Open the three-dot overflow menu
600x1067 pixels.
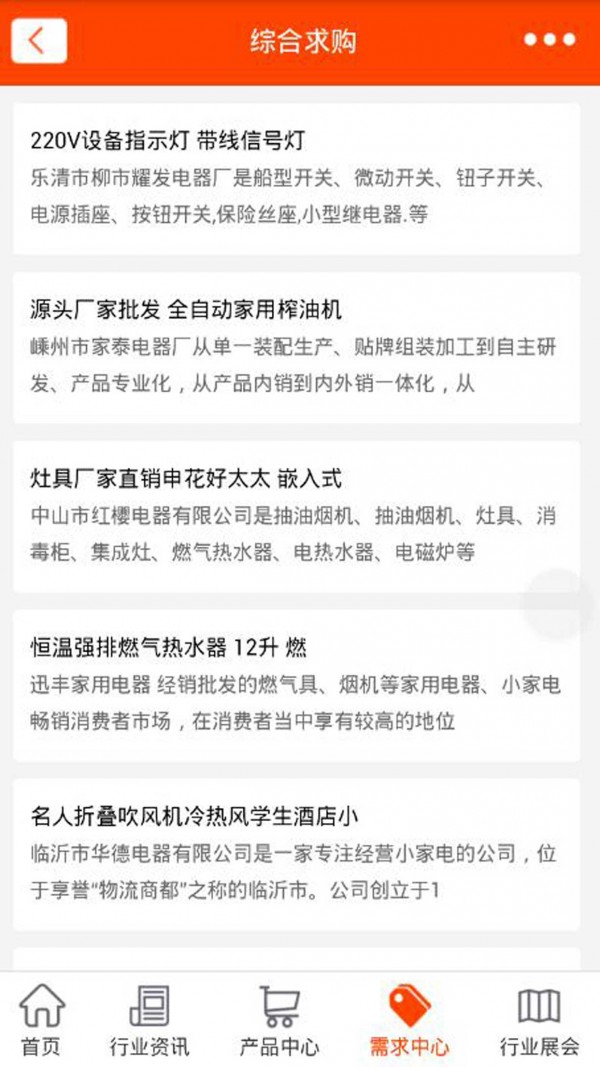click(x=550, y=39)
